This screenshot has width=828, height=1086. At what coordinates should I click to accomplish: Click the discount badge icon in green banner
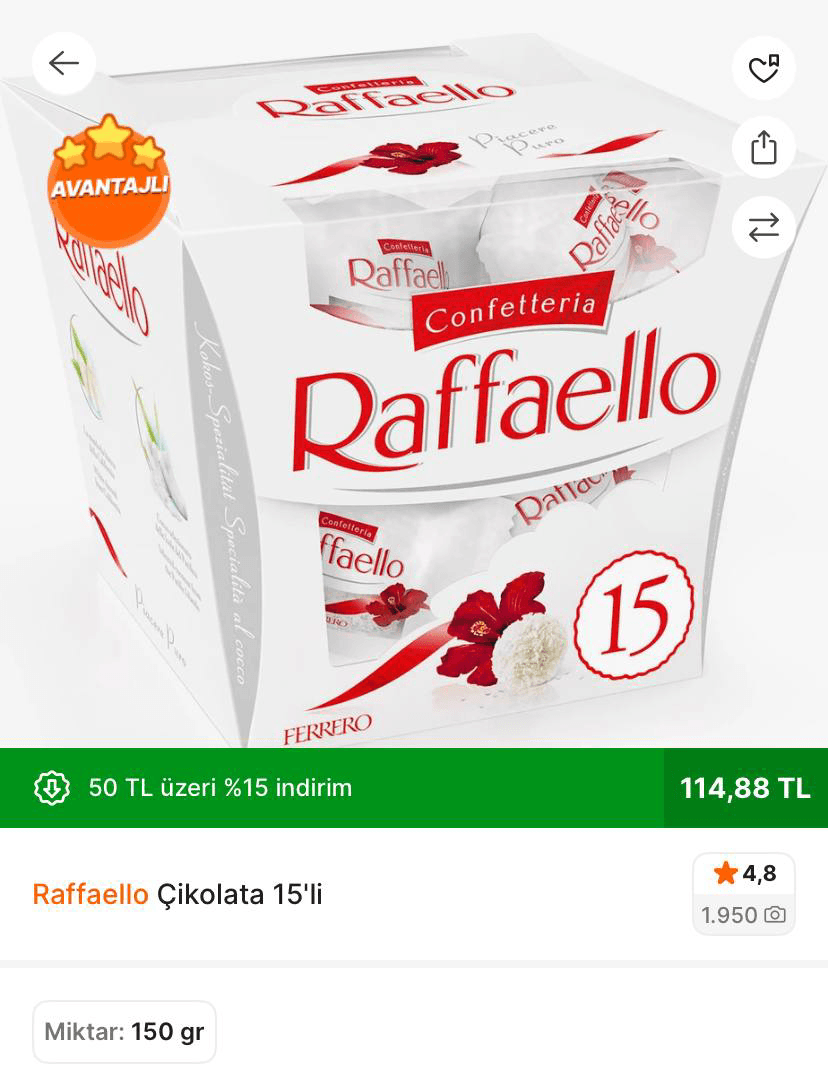coord(51,788)
